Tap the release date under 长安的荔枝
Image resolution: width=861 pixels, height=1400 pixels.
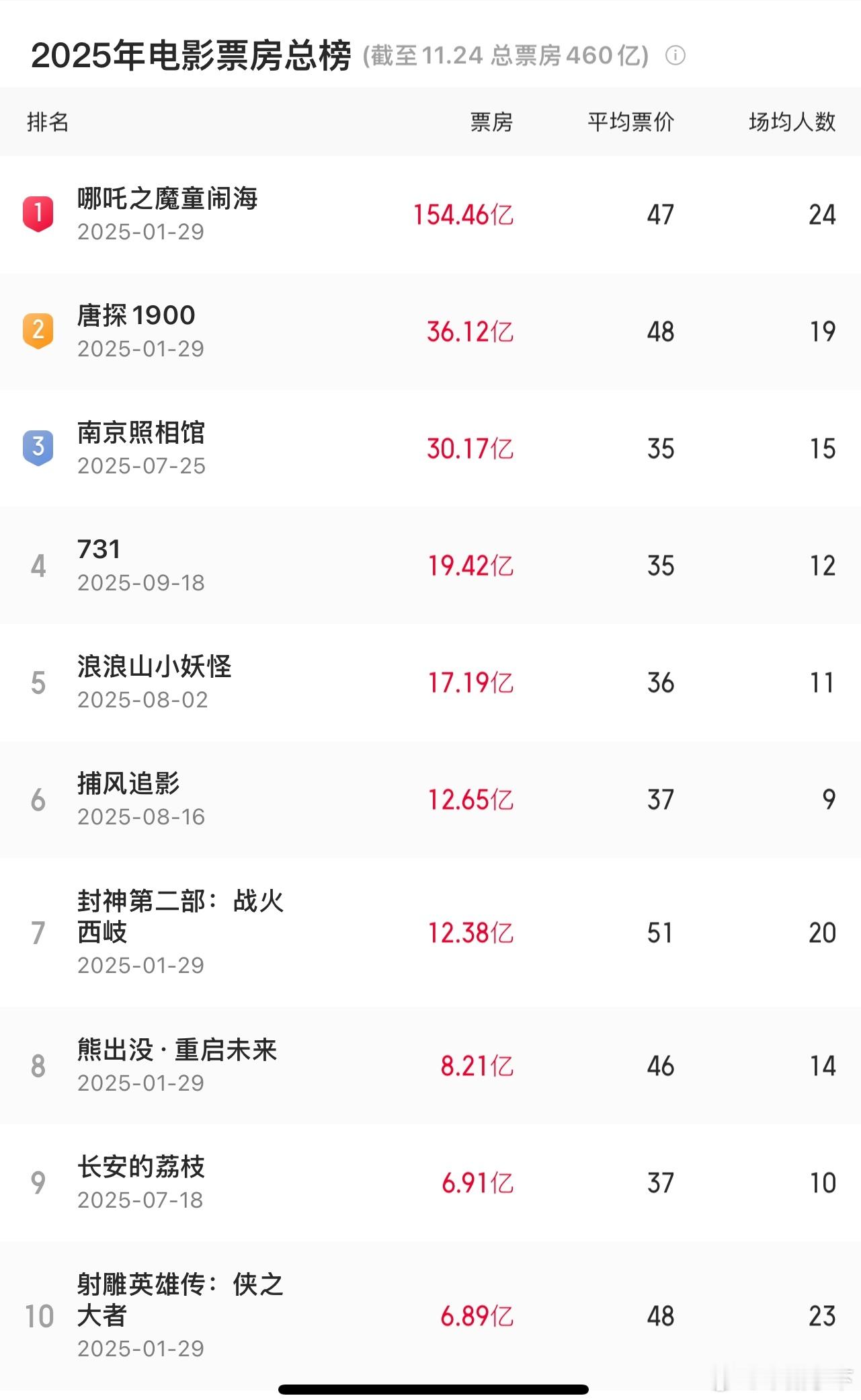point(140,1200)
